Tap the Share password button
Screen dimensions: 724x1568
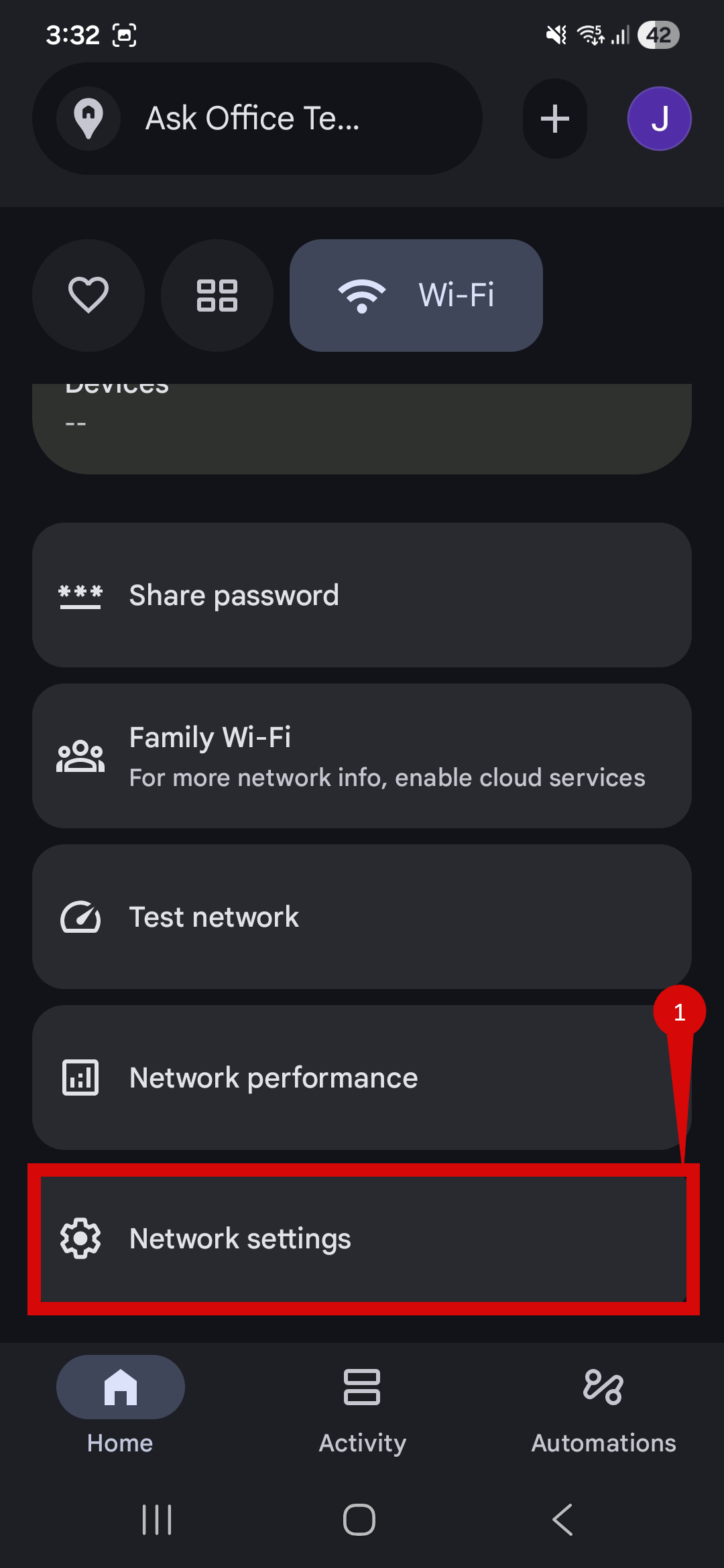point(362,594)
